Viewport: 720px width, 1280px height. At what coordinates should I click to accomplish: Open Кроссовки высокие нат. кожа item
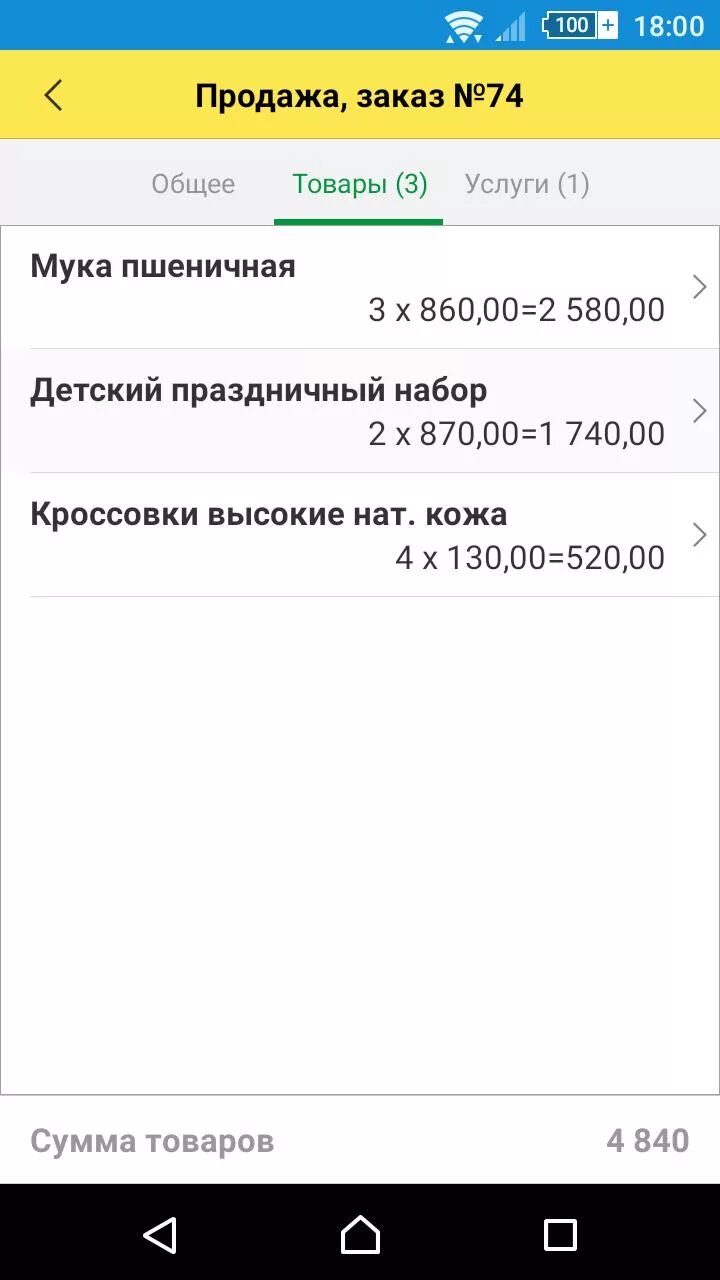pos(360,535)
